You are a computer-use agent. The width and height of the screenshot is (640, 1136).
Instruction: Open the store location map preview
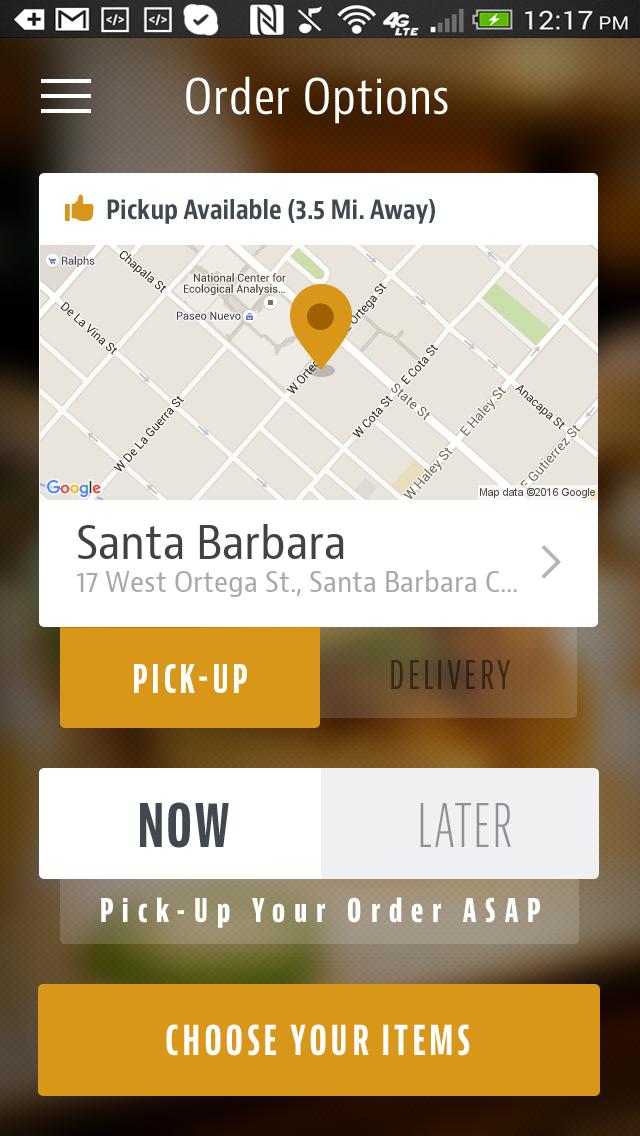pyautogui.click(x=318, y=372)
